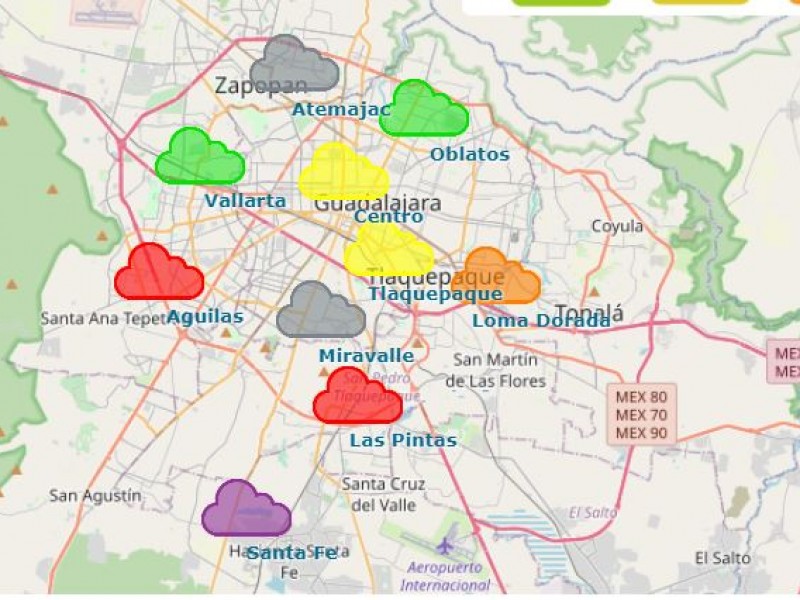This screenshot has height=600, width=800.
Task: Tap the Vallarta station cloud marker
Action: (199, 159)
